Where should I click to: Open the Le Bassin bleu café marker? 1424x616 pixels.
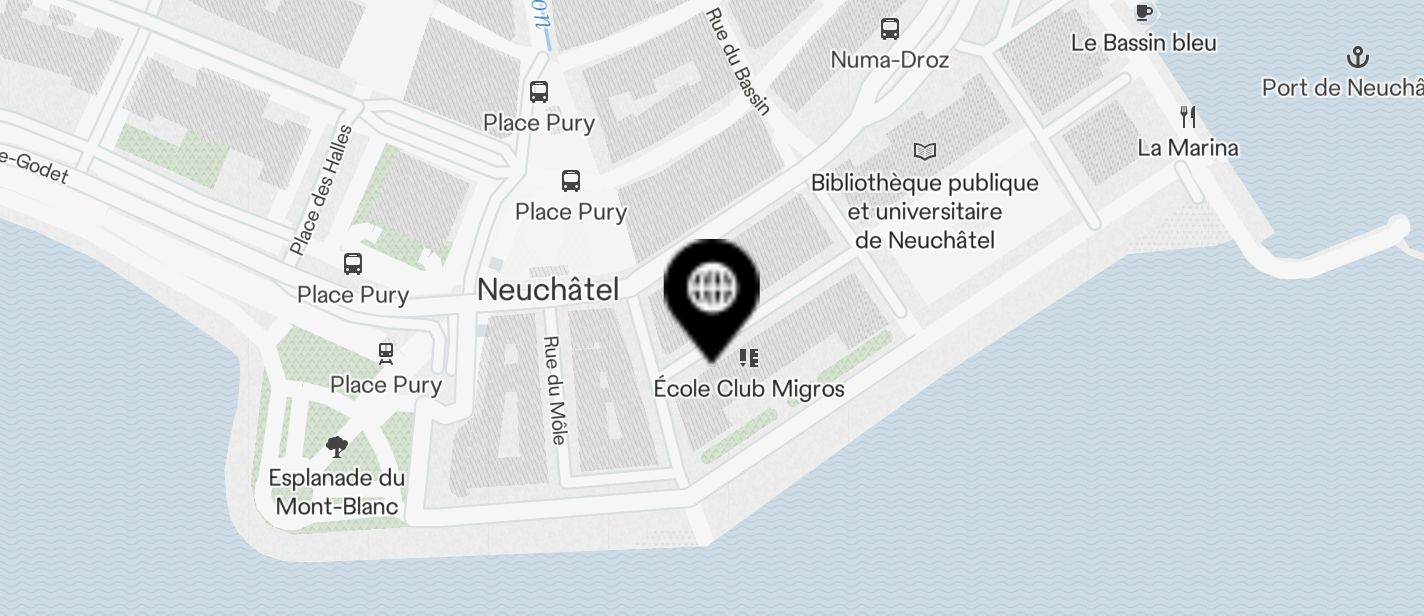pos(1144,13)
